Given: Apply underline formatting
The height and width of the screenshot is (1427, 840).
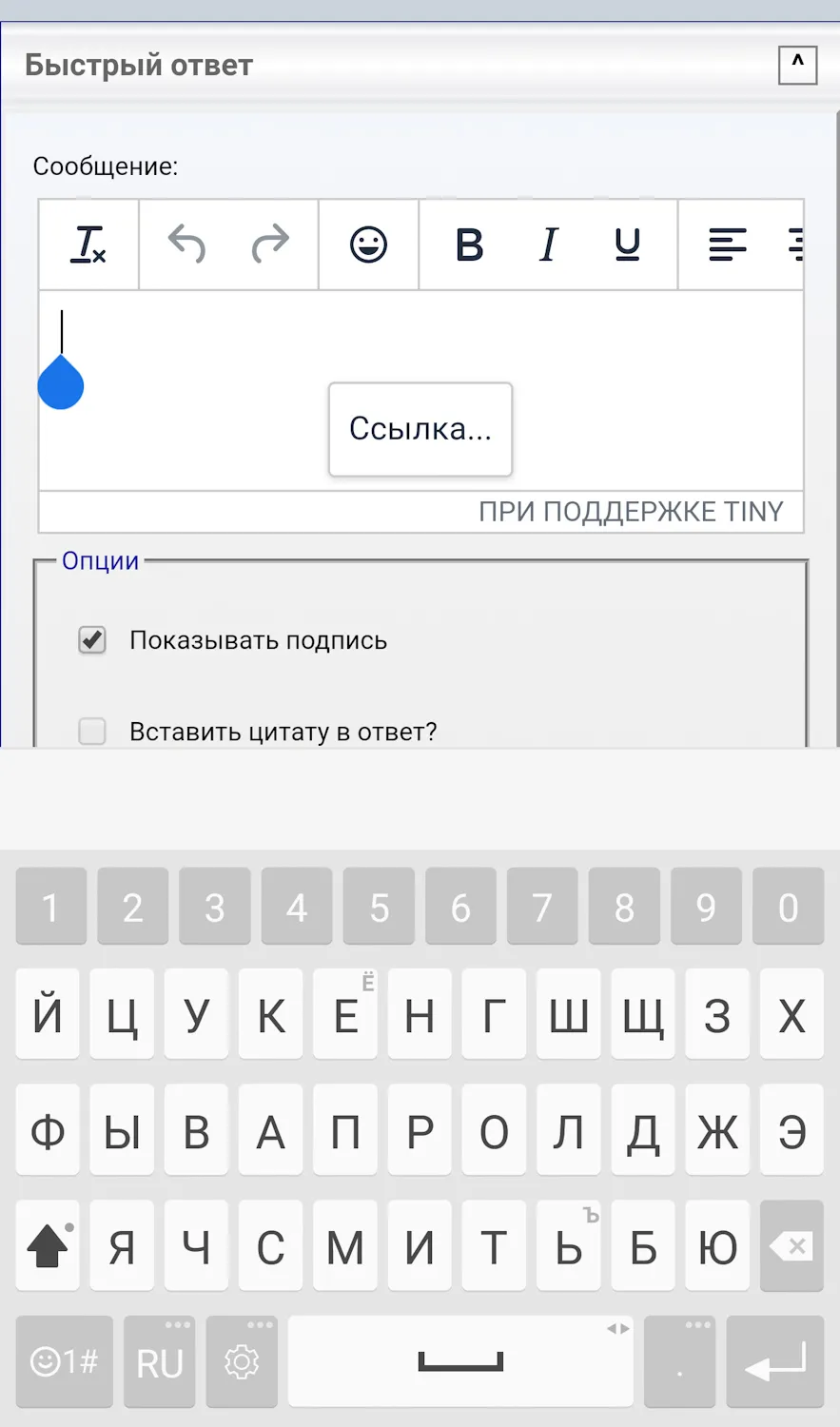Looking at the screenshot, I should [x=627, y=244].
